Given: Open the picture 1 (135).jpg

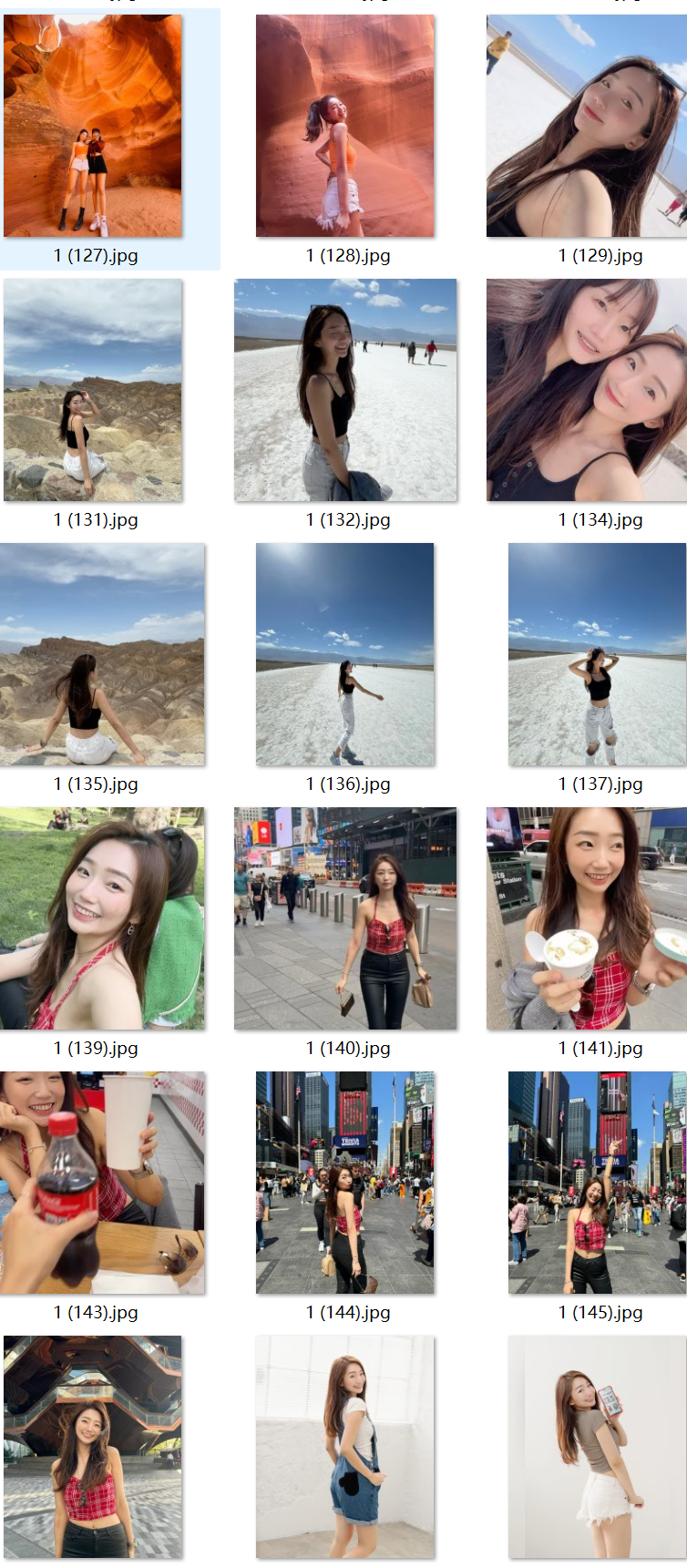Looking at the screenshot, I should tap(102, 654).
